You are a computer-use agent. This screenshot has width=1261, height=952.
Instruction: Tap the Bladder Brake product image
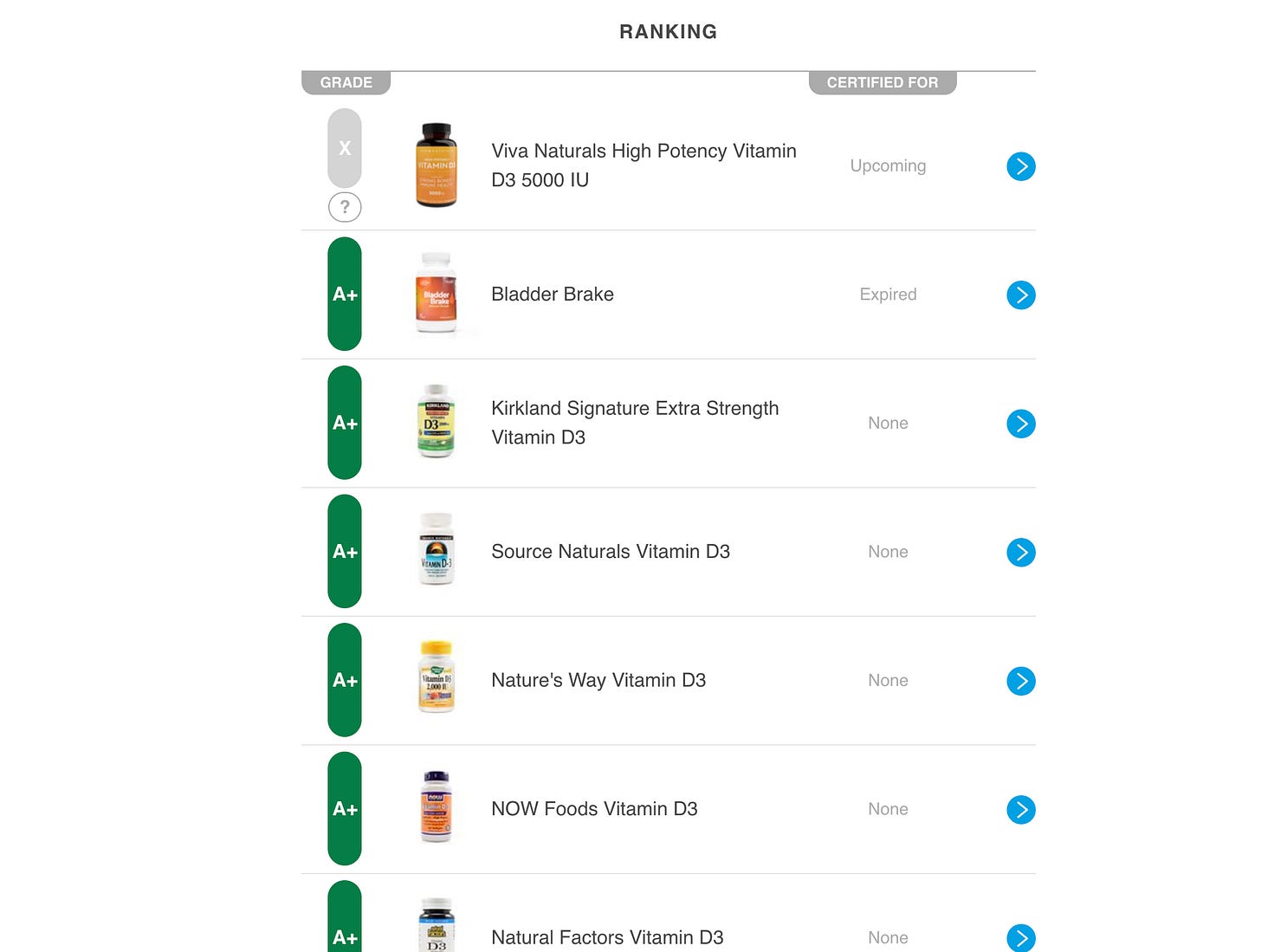436,293
